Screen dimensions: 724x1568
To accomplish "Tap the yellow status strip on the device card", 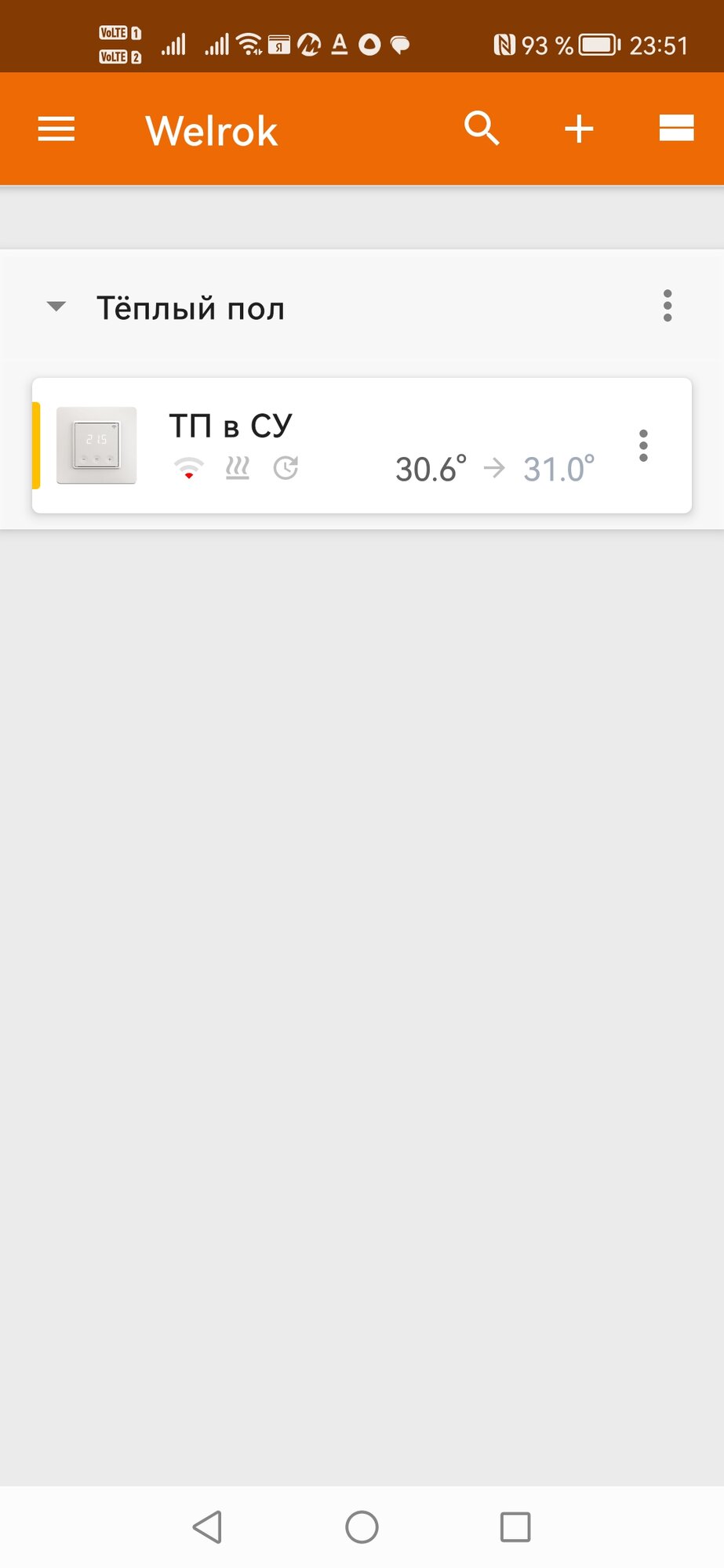I will [x=37, y=445].
